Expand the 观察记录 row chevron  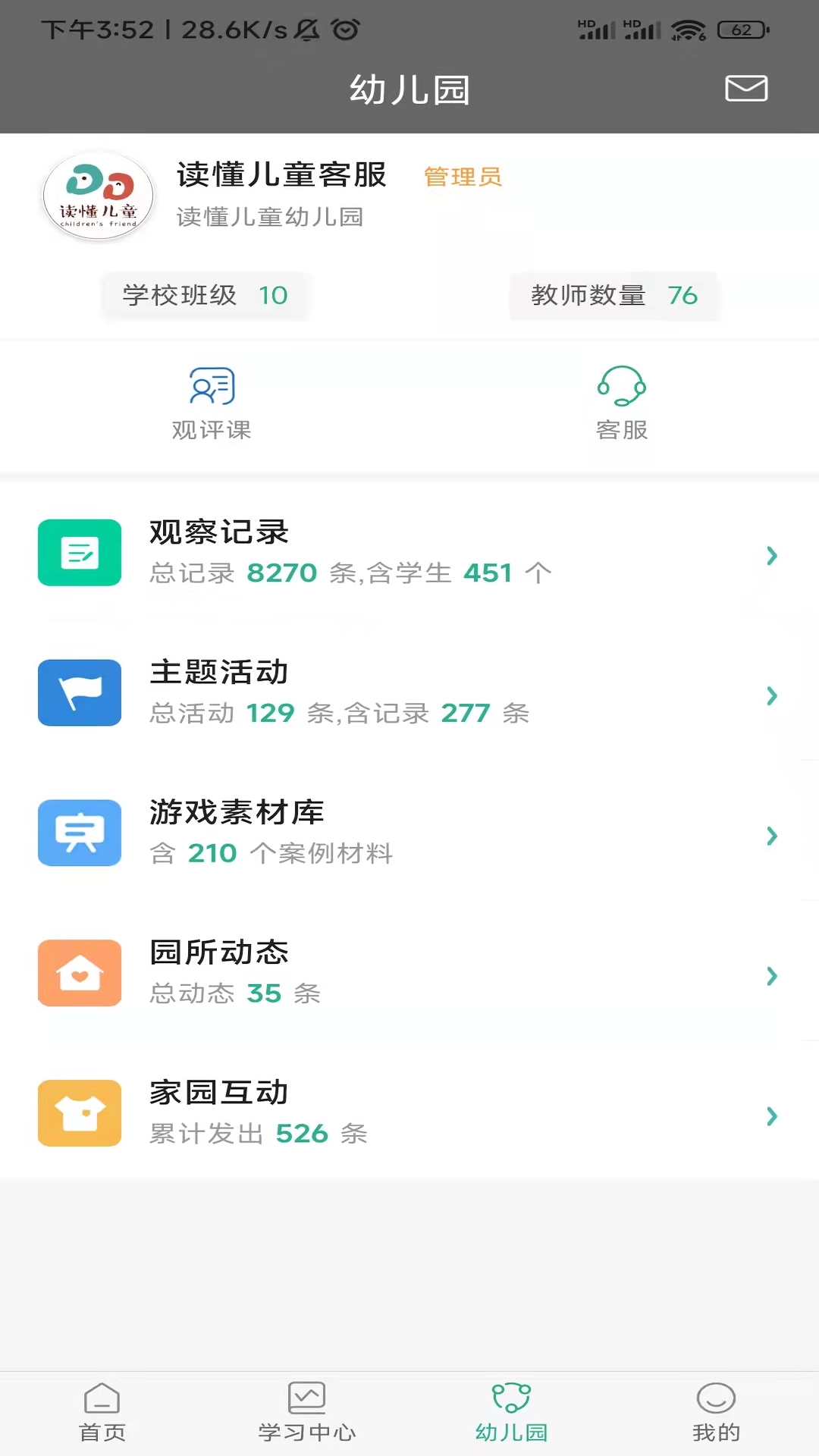772,556
